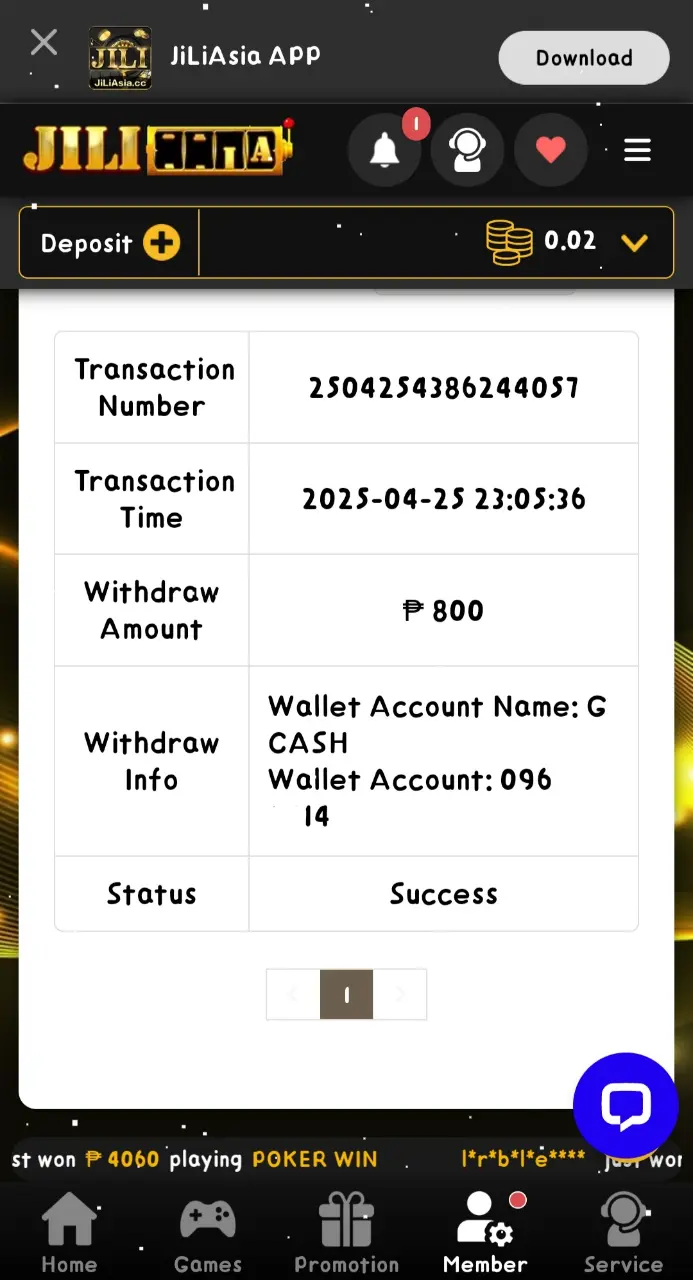Switch to the Service tab
Image resolution: width=693 pixels, height=1280 pixels.
[623, 1234]
